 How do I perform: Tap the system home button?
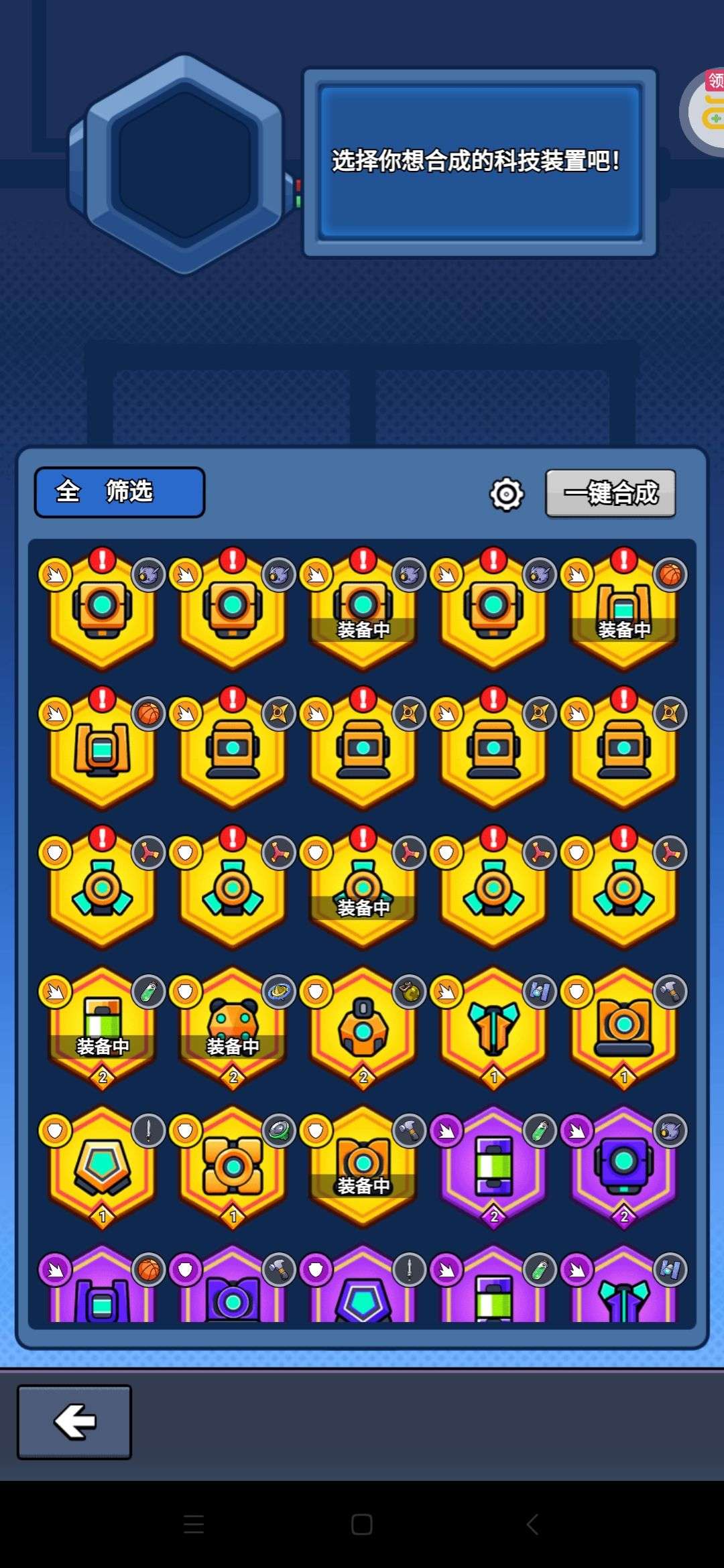(x=362, y=1524)
